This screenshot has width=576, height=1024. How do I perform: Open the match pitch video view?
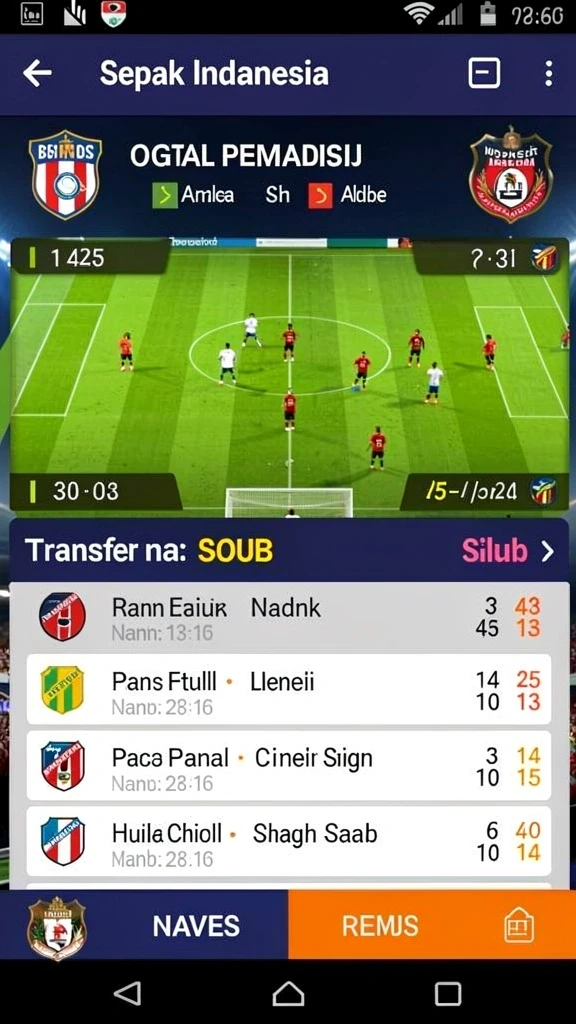click(x=289, y=377)
